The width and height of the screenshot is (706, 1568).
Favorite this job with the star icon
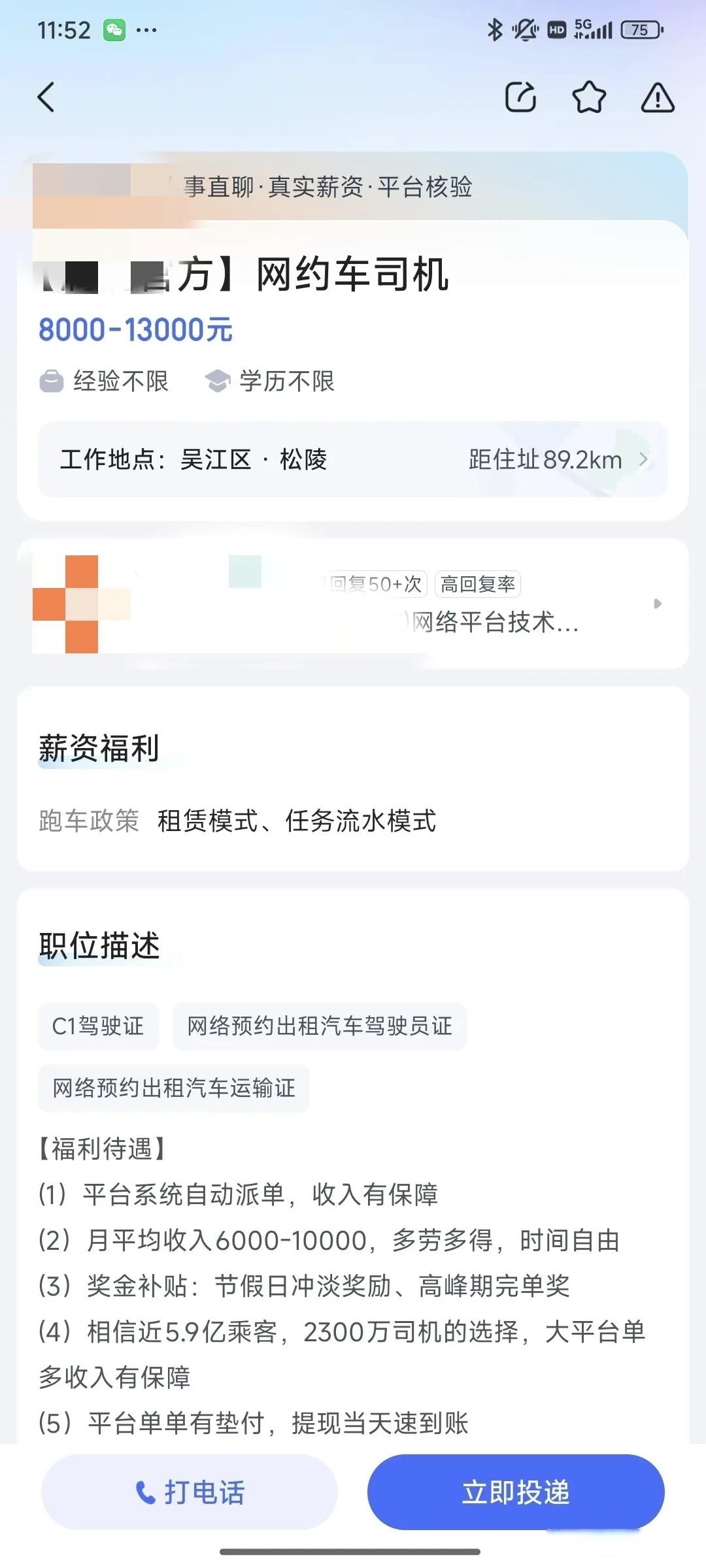(x=589, y=98)
